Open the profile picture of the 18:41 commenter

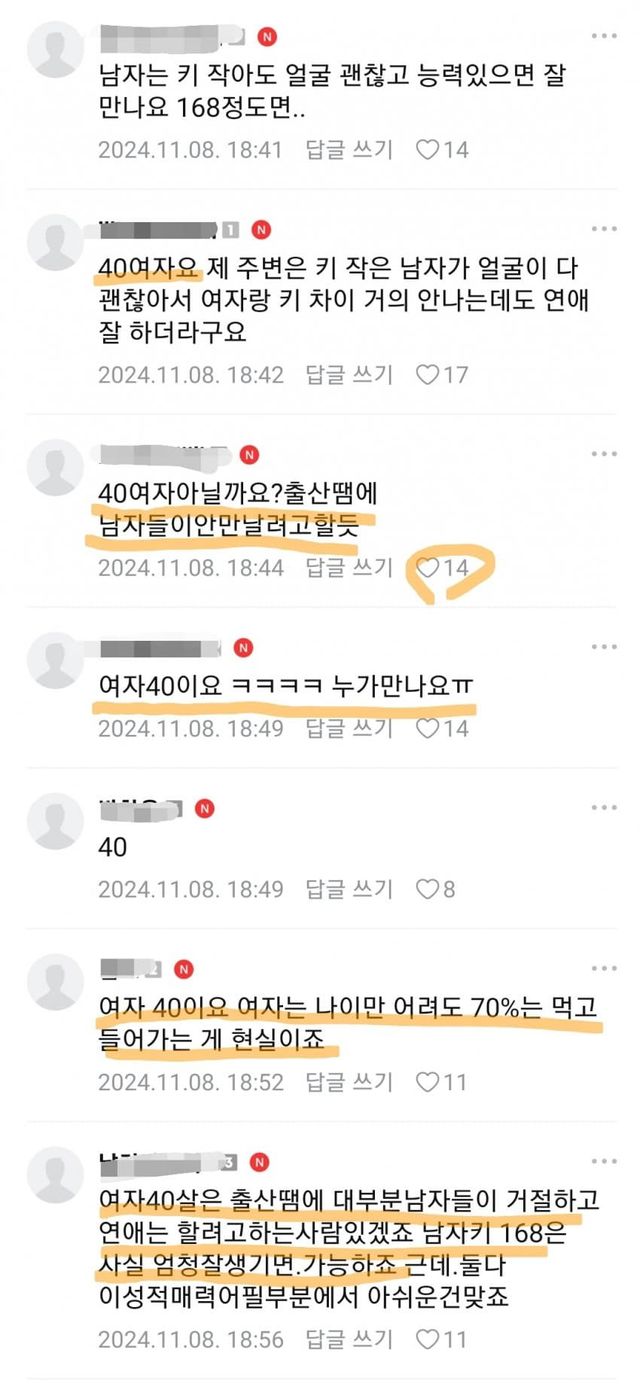point(55,50)
